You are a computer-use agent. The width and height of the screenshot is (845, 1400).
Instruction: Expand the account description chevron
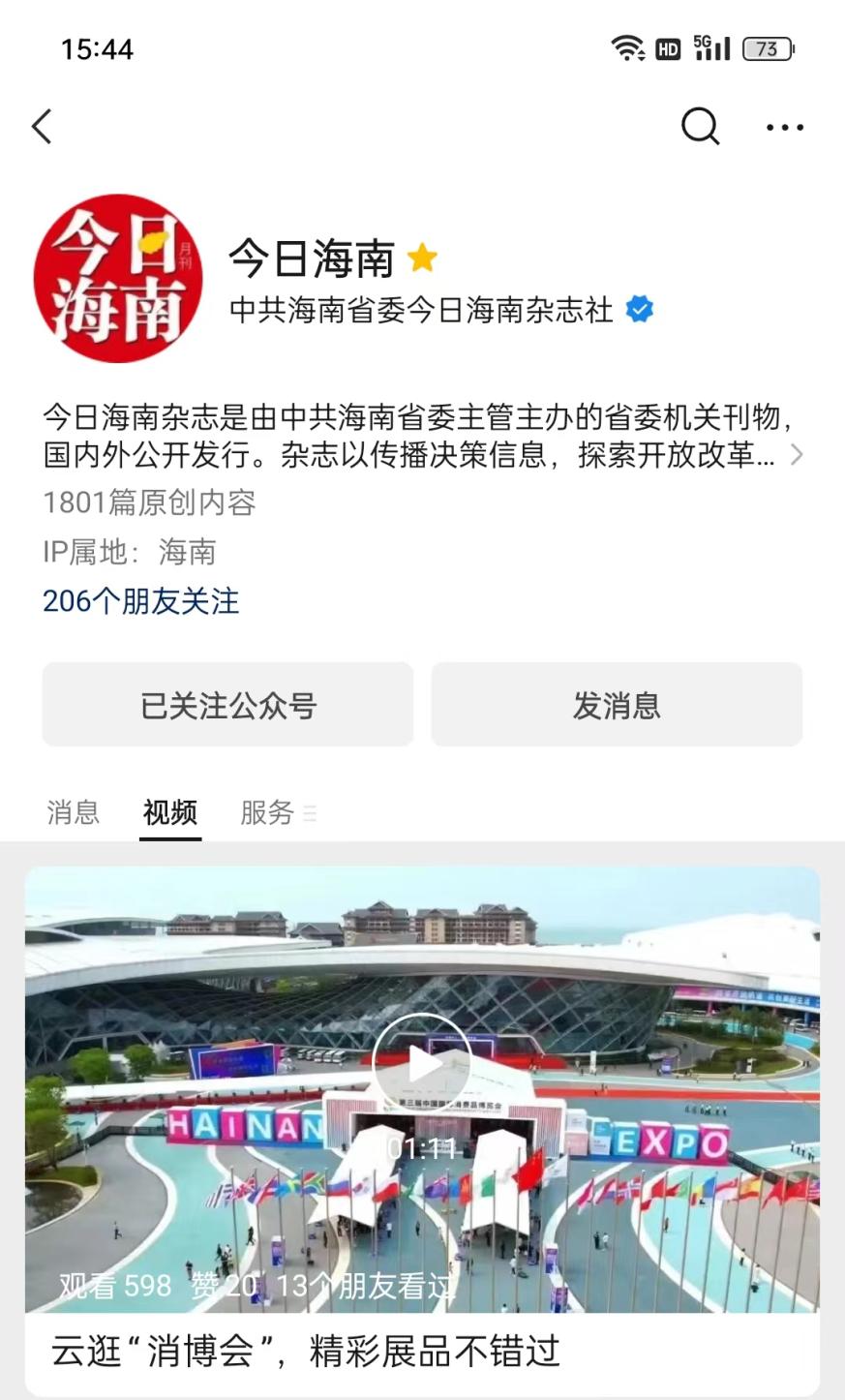(x=796, y=454)
